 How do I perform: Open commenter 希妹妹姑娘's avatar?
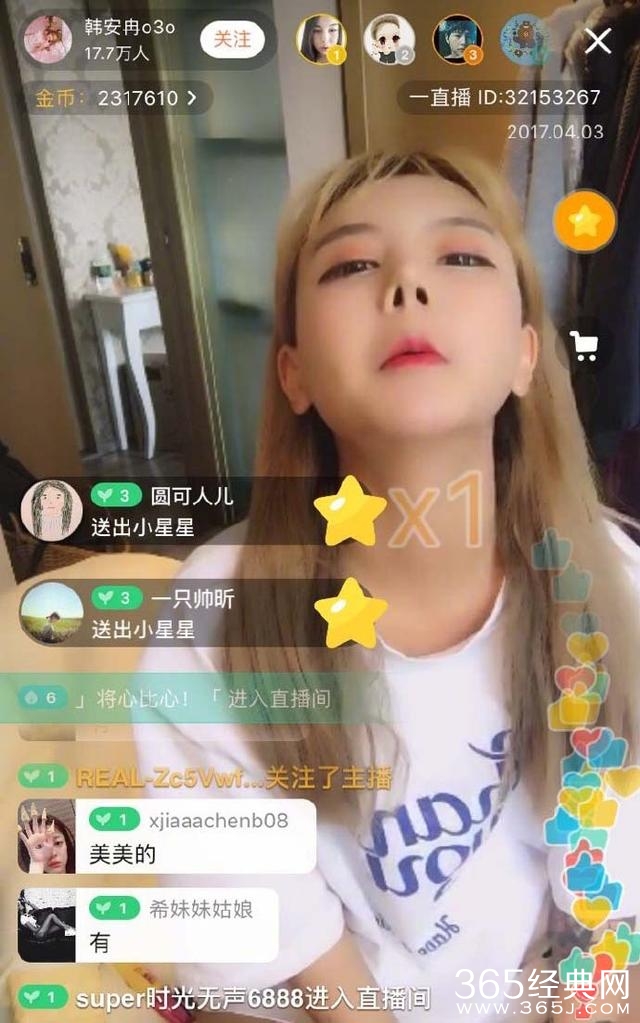click(47, 925)
